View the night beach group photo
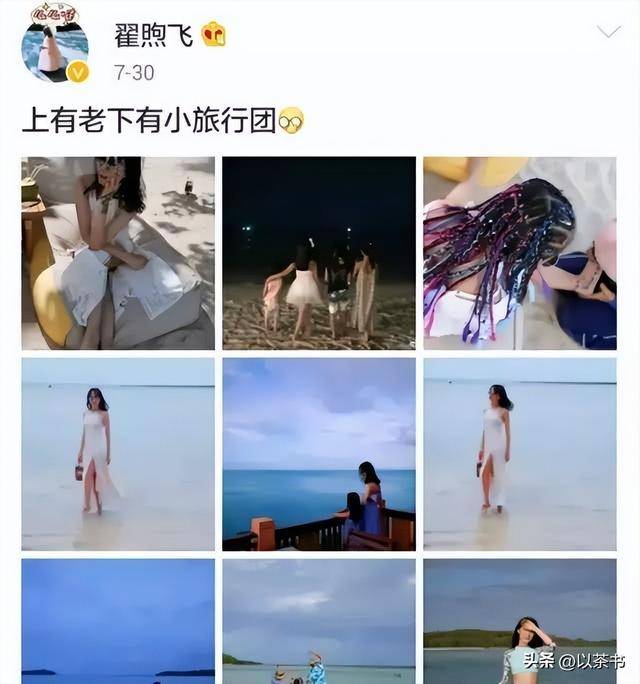Screen dimensions: 640x684 318,252
